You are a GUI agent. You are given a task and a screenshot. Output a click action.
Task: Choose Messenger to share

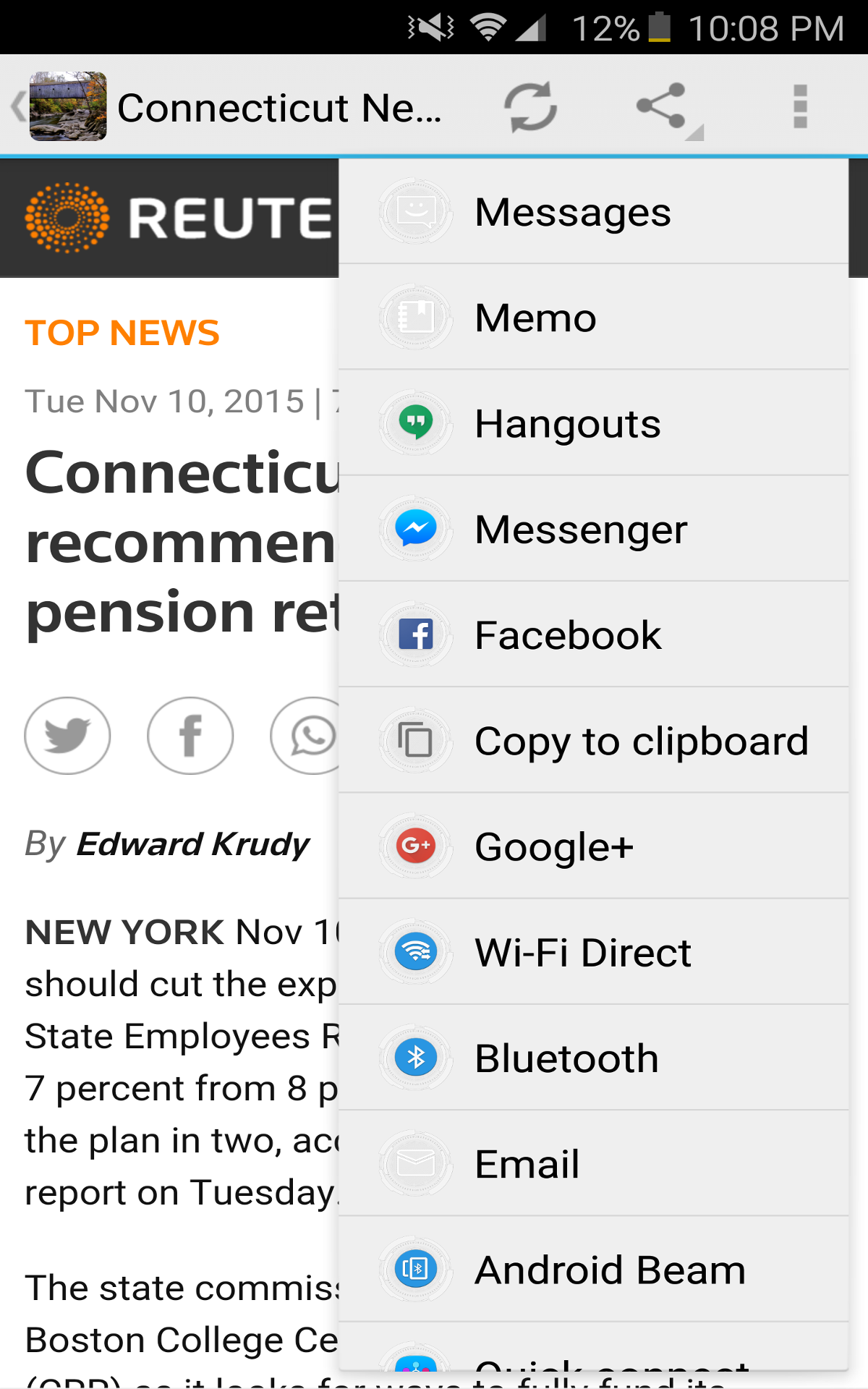[593, 529]
